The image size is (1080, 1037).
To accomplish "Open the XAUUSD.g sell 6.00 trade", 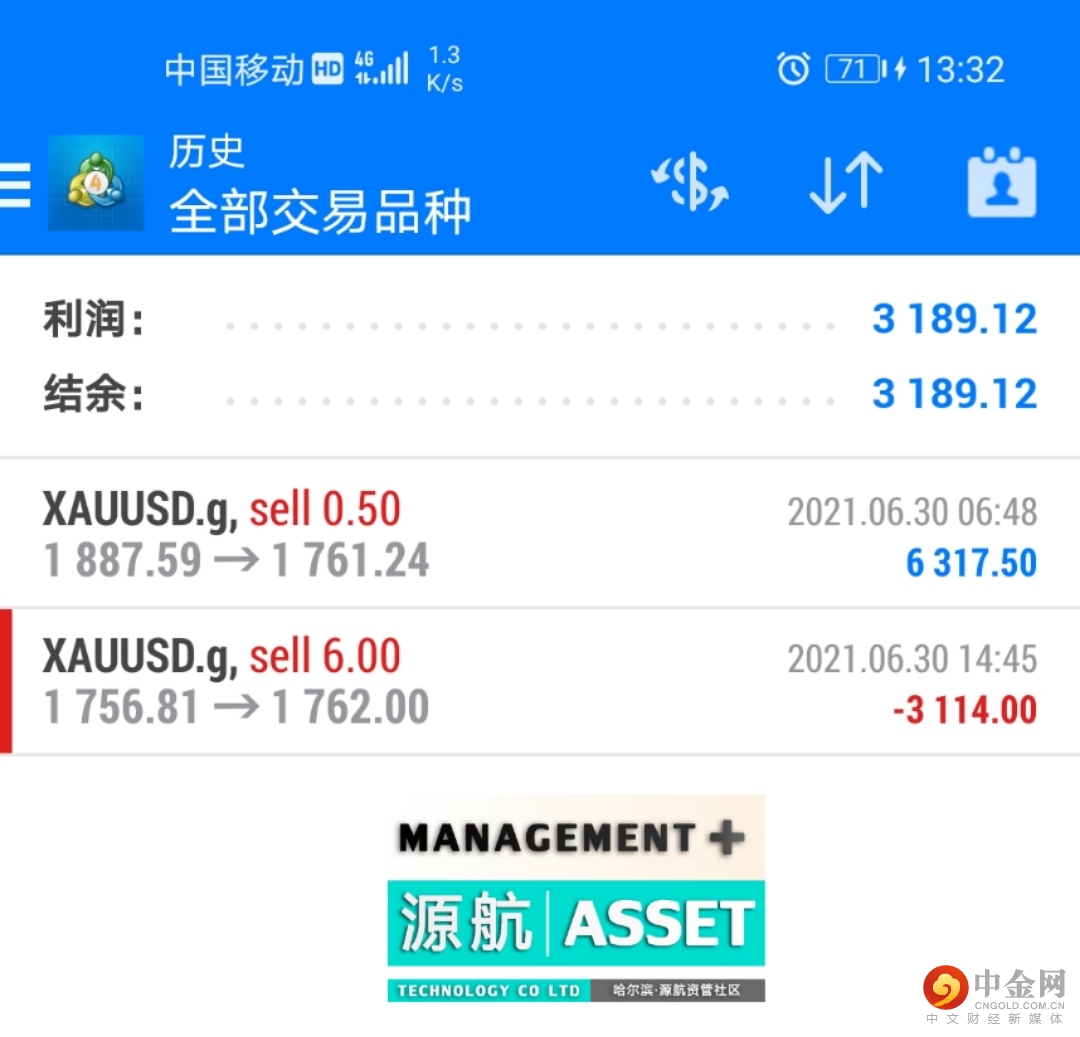I will (x=540, y=682).
